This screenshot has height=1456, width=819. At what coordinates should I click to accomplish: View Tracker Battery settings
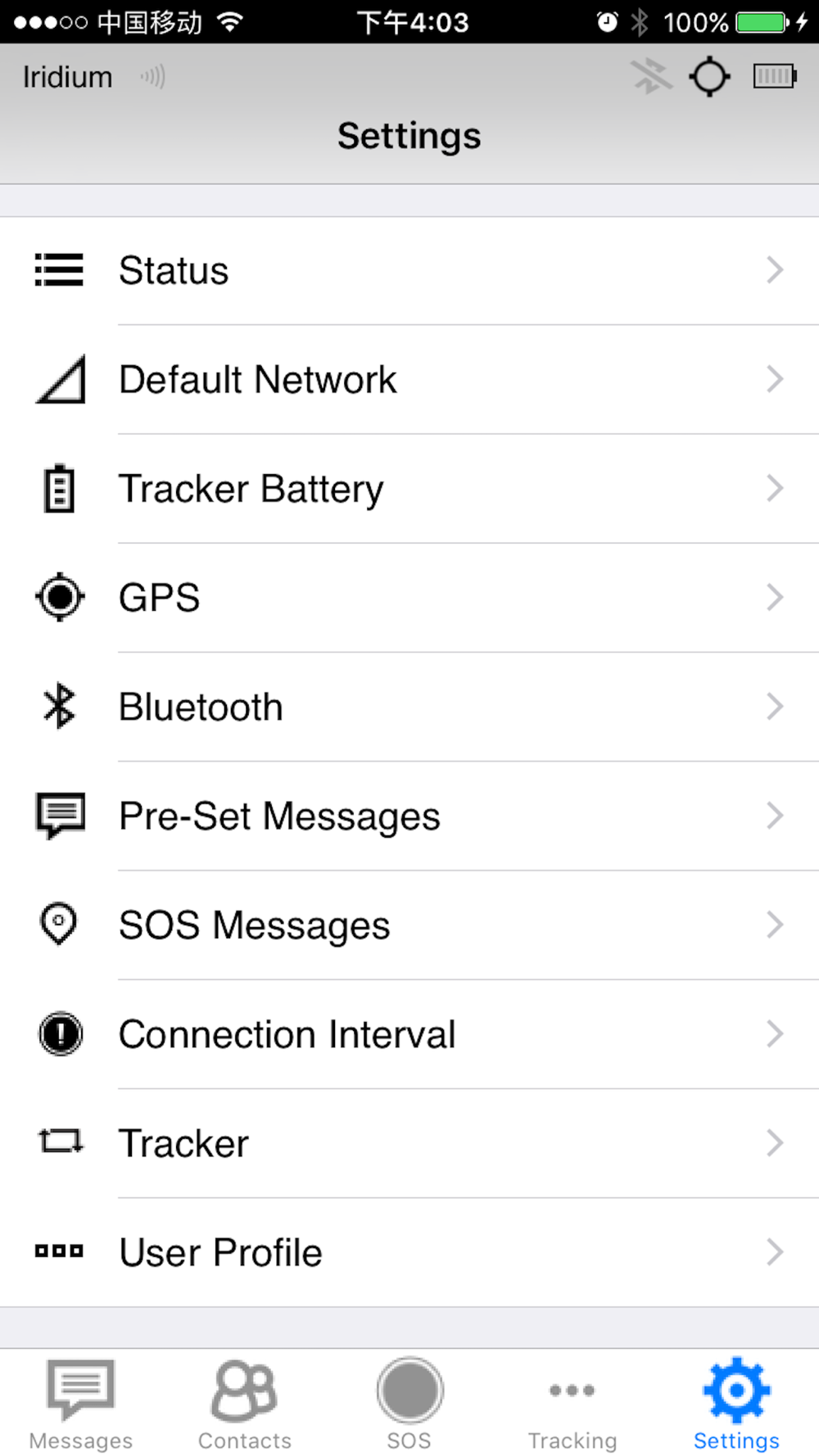[x=409, y=488]
